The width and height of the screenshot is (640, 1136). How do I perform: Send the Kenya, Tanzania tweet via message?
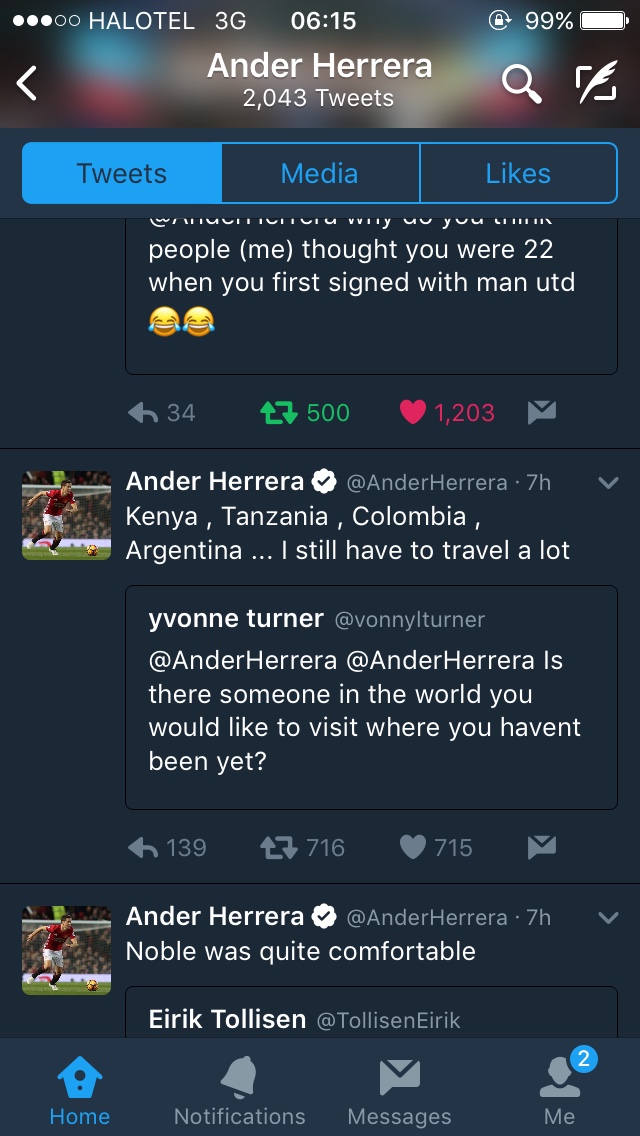click(541, 848)
